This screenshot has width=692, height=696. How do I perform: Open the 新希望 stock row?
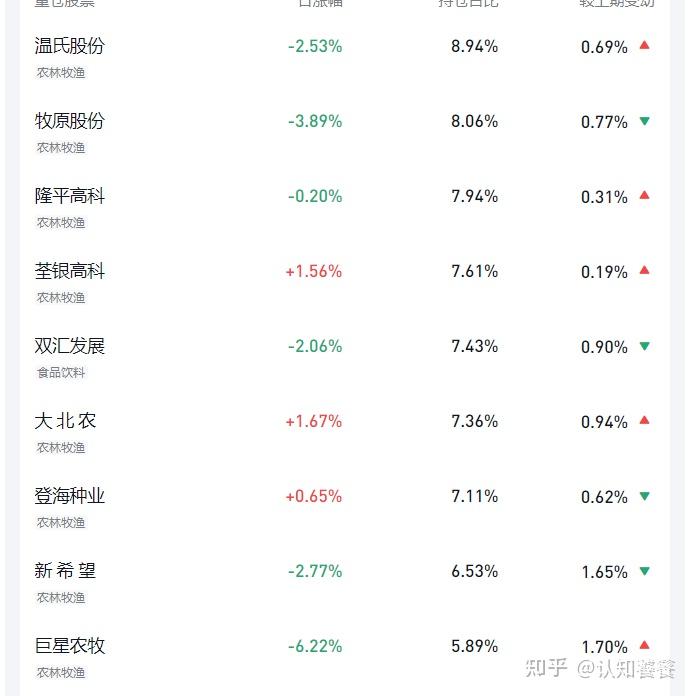[66, 571]
